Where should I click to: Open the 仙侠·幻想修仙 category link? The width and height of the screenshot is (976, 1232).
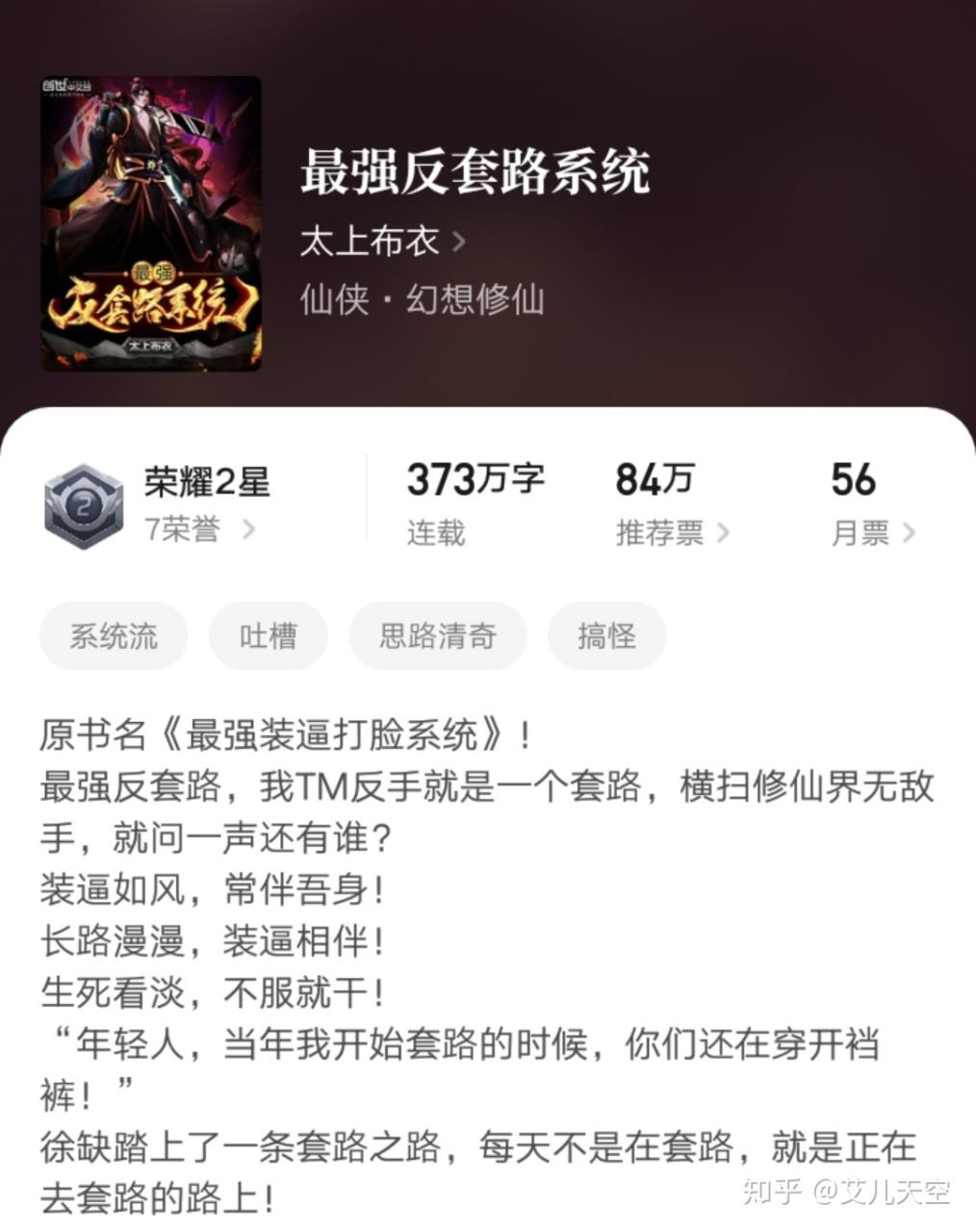(421, 299)
